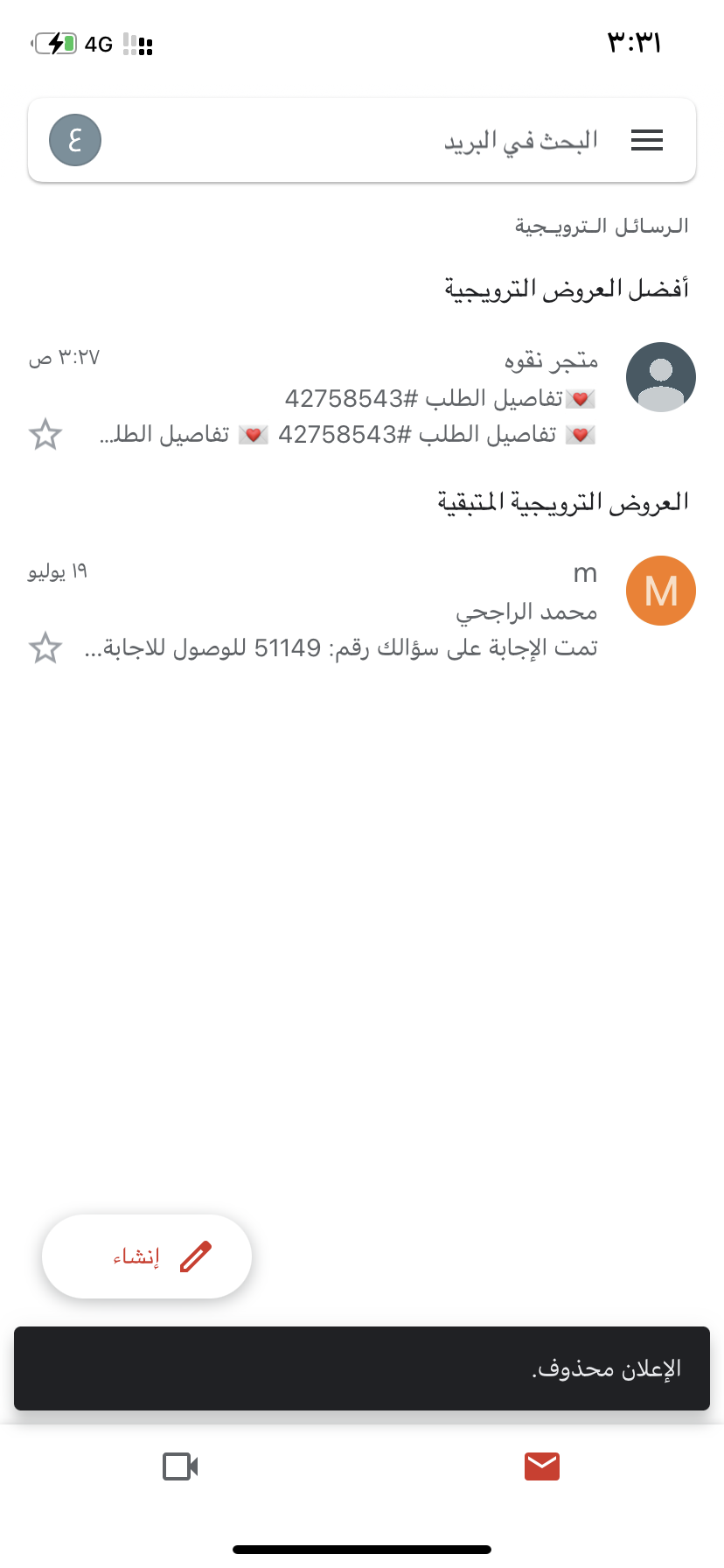Open the email from محمد الراجحي
Image resolution: width=724 pixels, height=1568 pixels.
[362, 611]
